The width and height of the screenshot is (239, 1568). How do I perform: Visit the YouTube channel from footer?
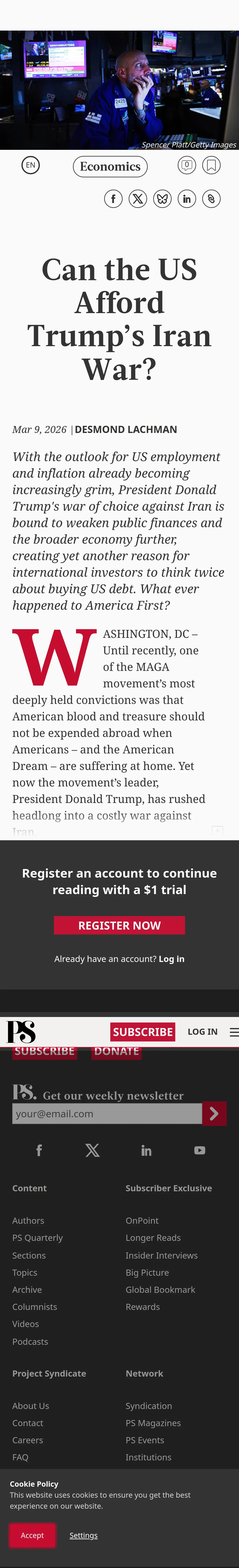(x=199, y=1150)
